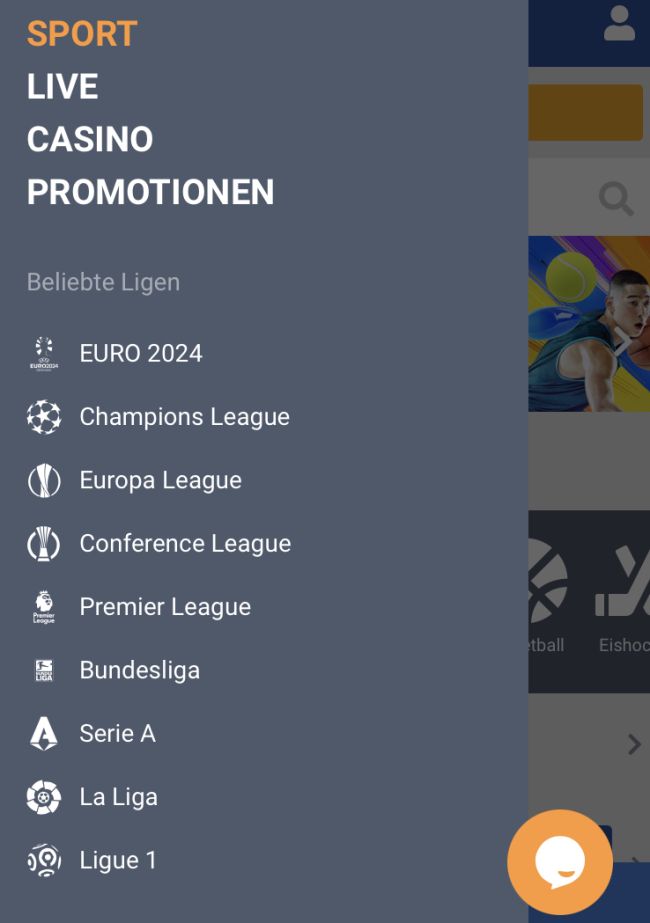This screenshot has width=650, height=923.
Task: Open the live chat bubble
Action: click(x=560, y=862)
